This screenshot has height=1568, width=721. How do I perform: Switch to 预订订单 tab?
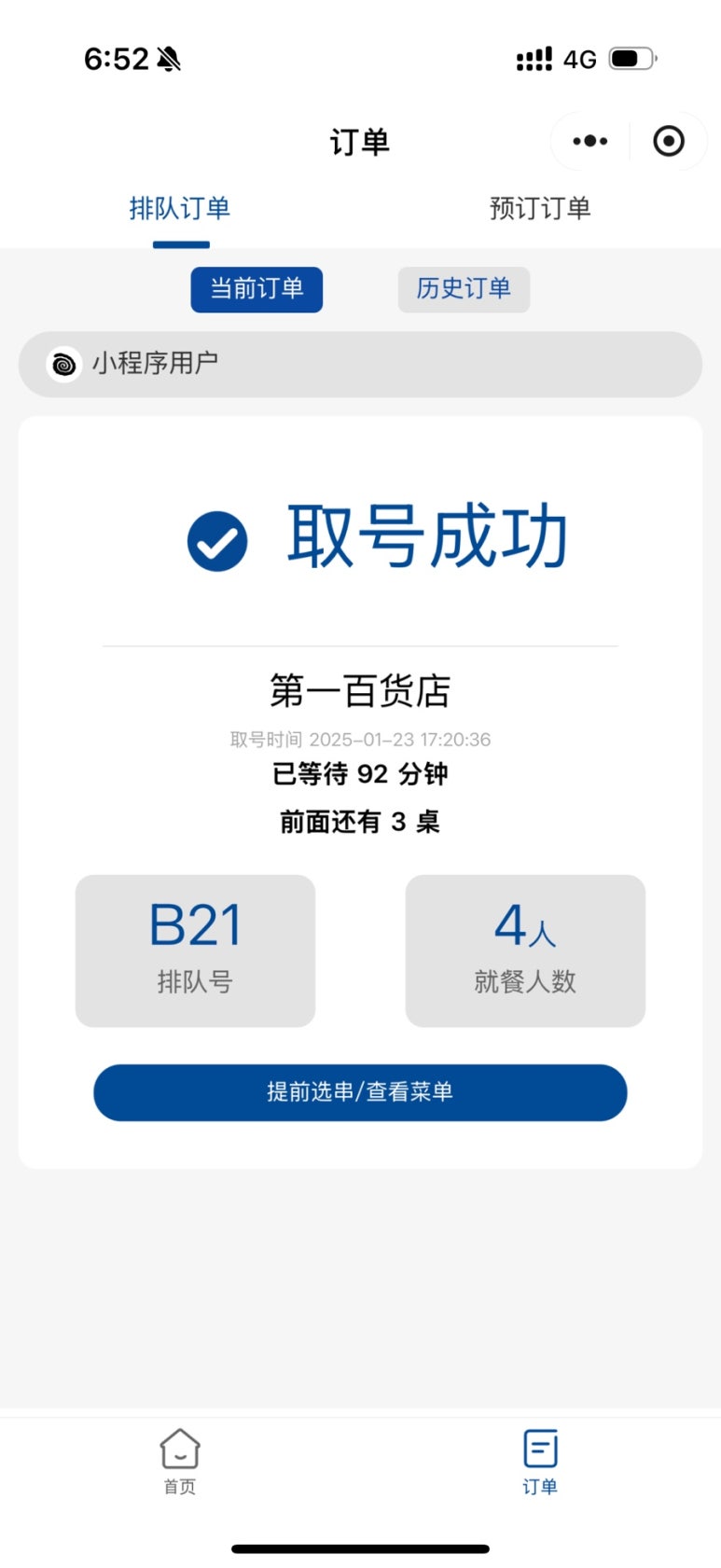pos(540,208)
